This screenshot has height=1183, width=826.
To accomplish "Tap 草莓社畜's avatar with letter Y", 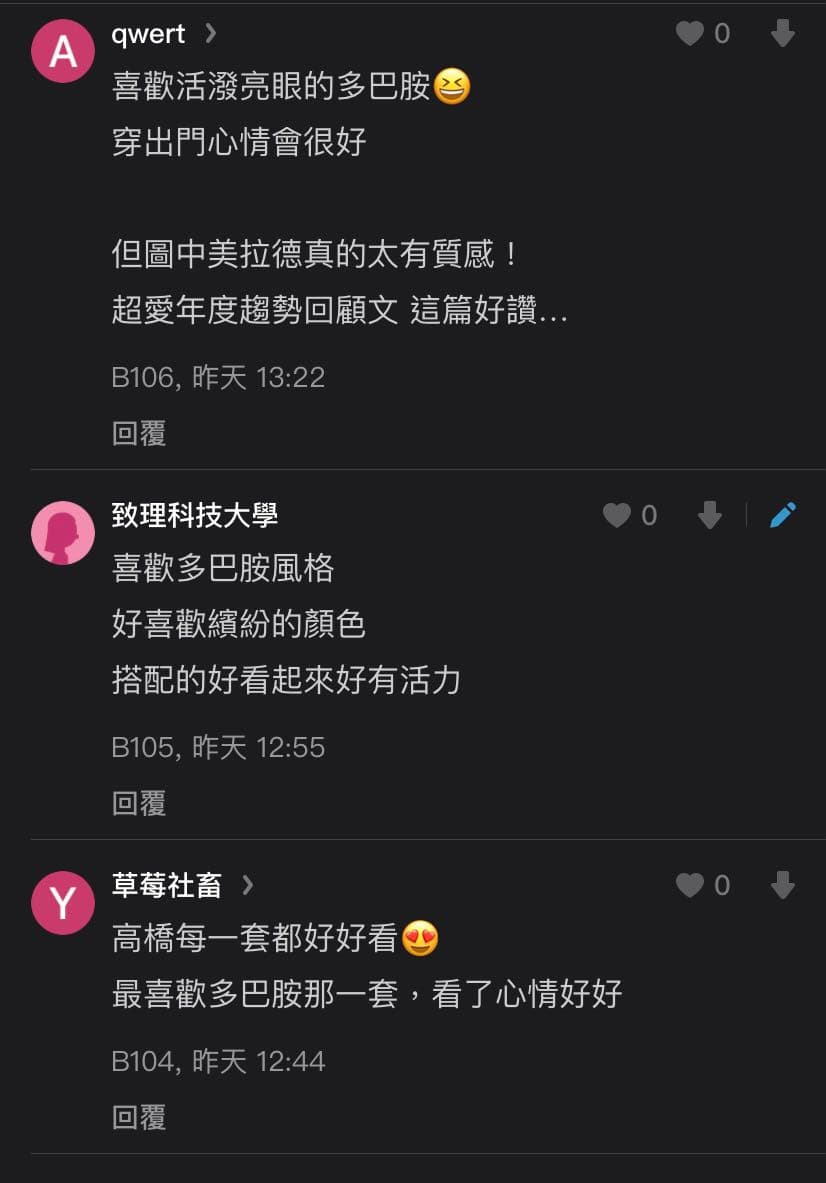I will pyautogui.click(x=63, y=903).
